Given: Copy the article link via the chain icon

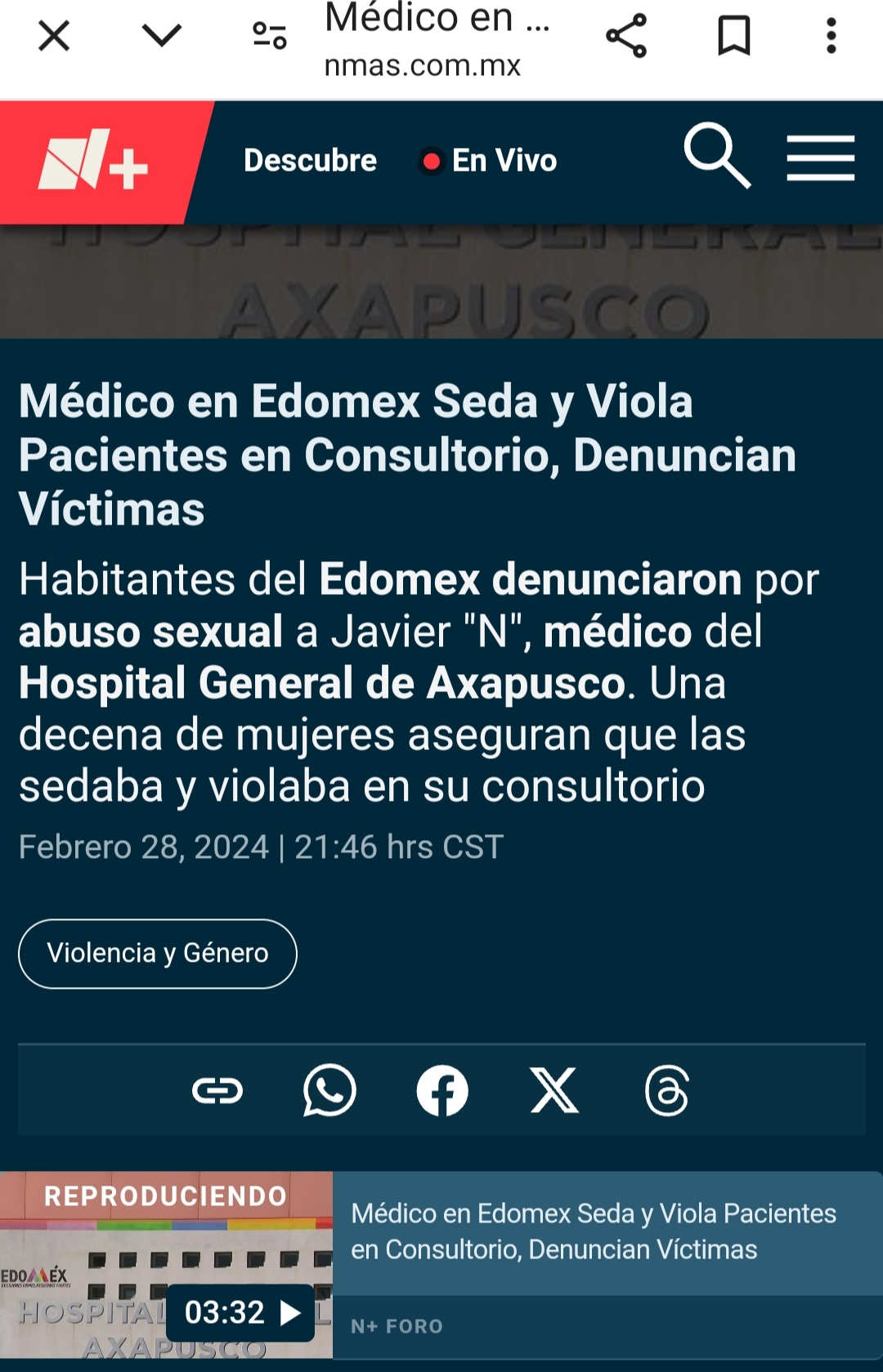Looking at the screenshot, I should tap(218, 1090).
